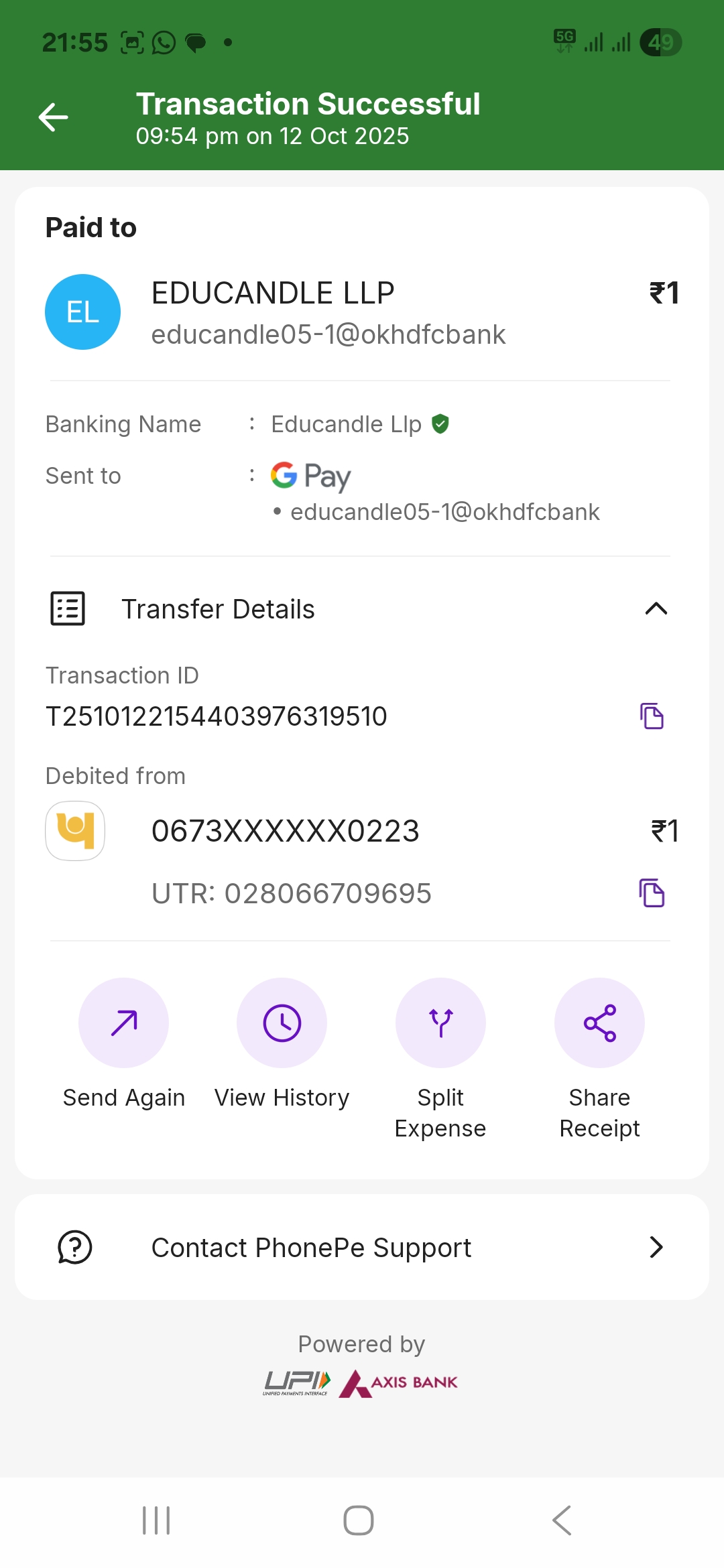Tap Send Again to repeat payment
Viewport: 724px width, 1568px height.
(124, 1023)
